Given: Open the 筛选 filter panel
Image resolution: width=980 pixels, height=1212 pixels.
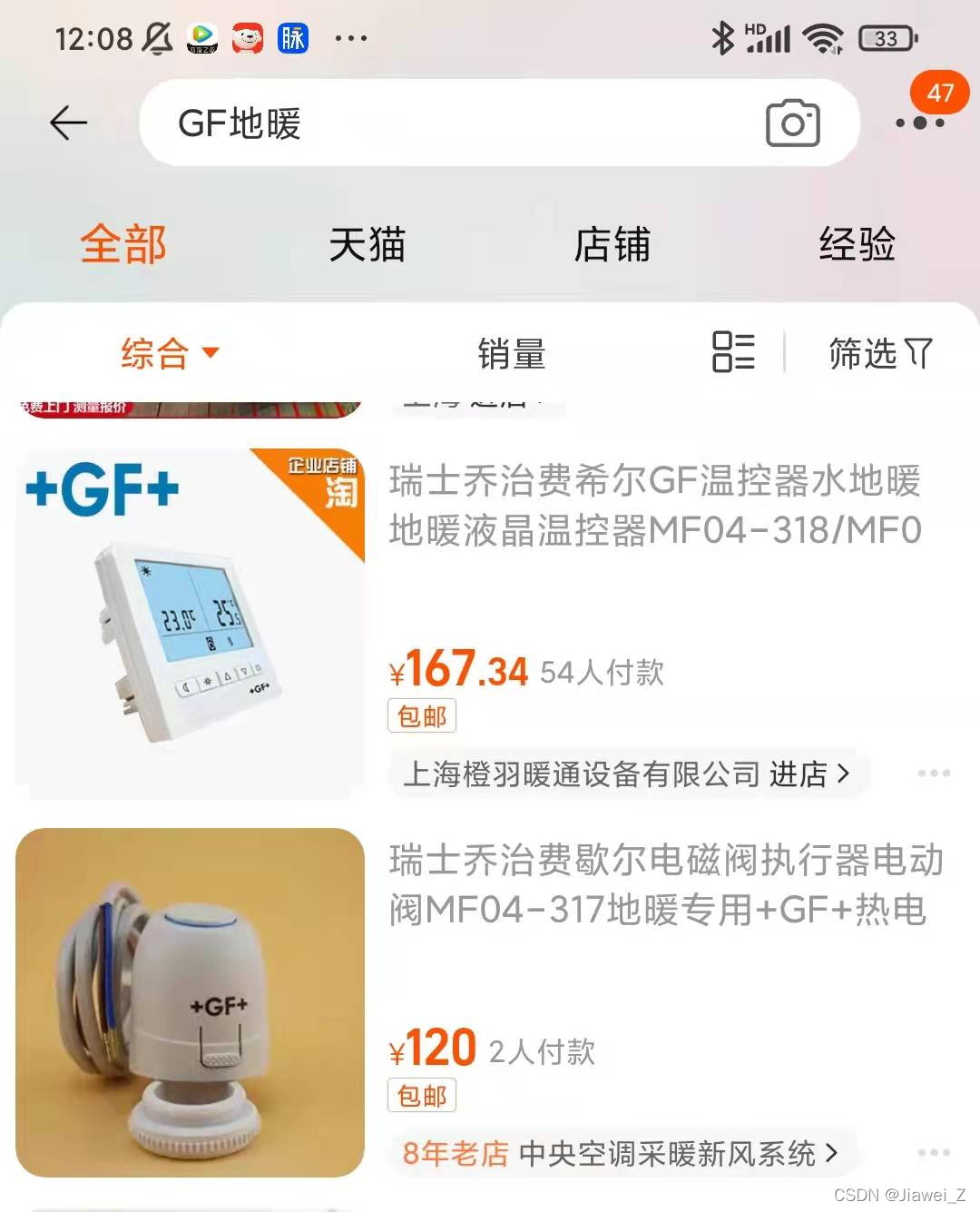Looking at the screenshot, I should pos(879,353).
